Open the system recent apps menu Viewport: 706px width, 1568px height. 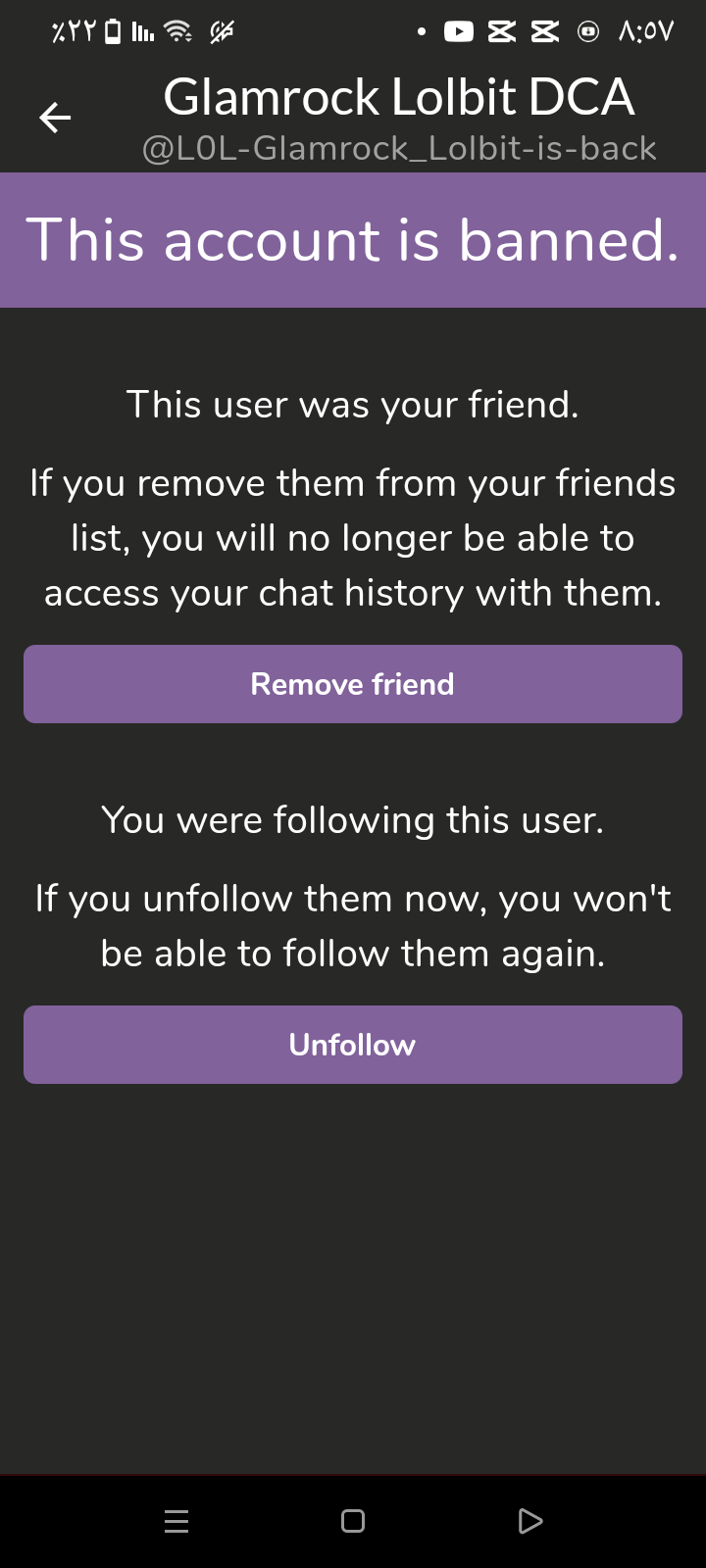(176, 1521)
